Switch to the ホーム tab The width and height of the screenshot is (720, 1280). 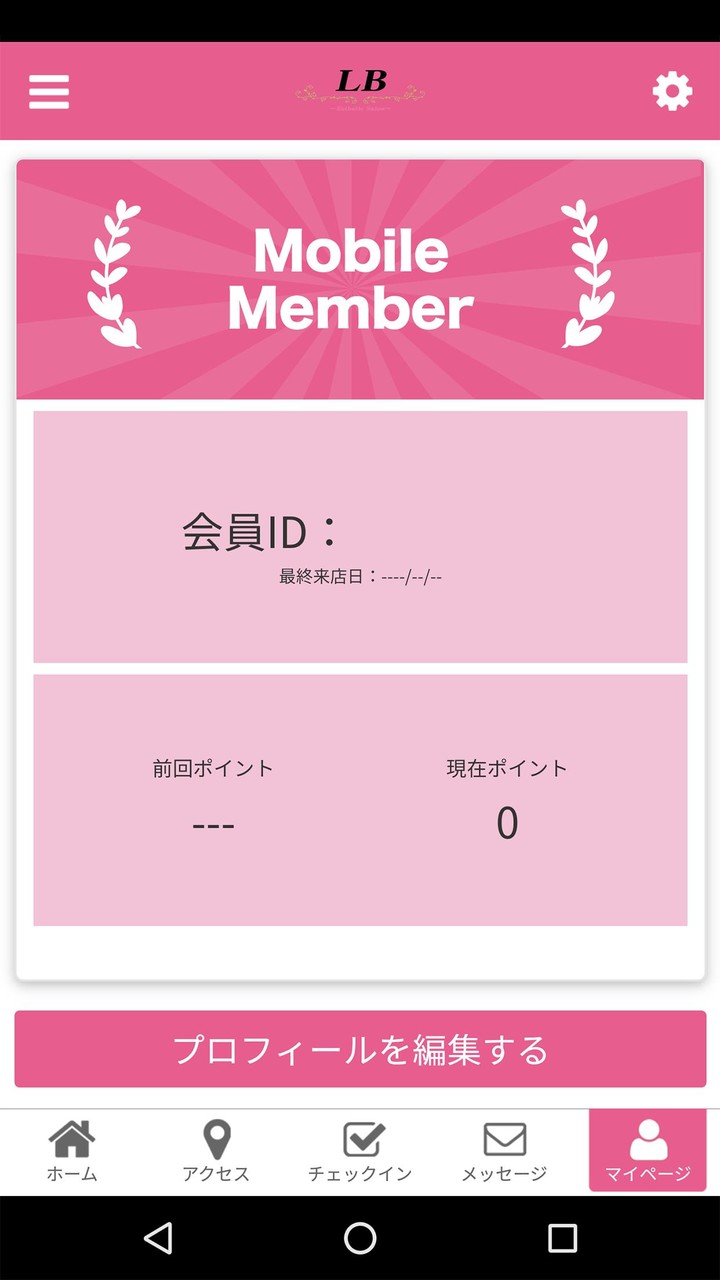[72, 1151]
